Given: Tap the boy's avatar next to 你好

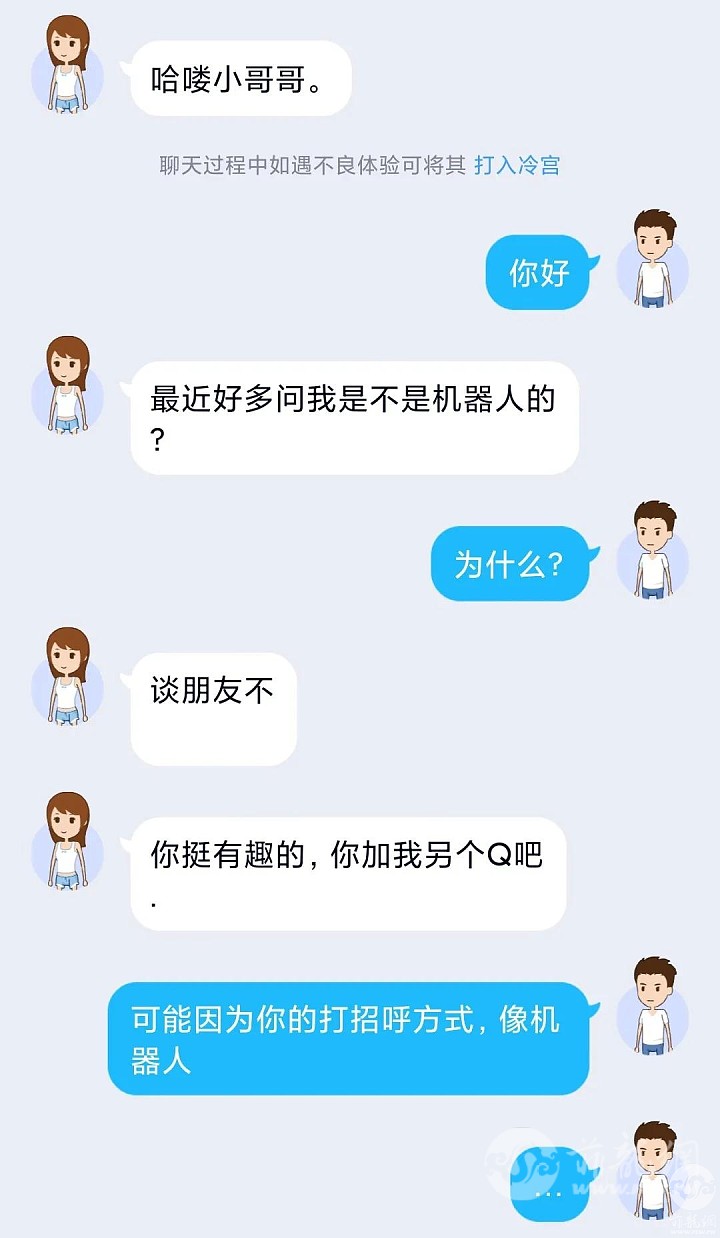Looking at the screenshot, I should point(653,260).
